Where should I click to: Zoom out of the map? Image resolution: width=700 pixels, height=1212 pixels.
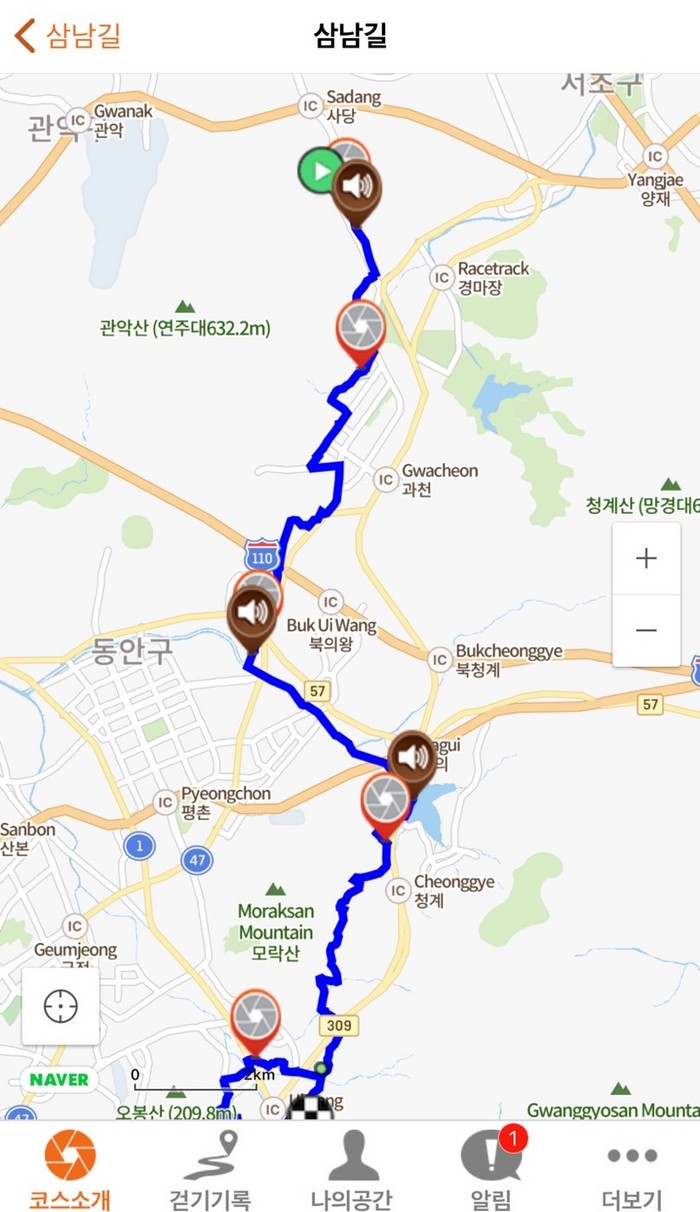pos(646,630)
